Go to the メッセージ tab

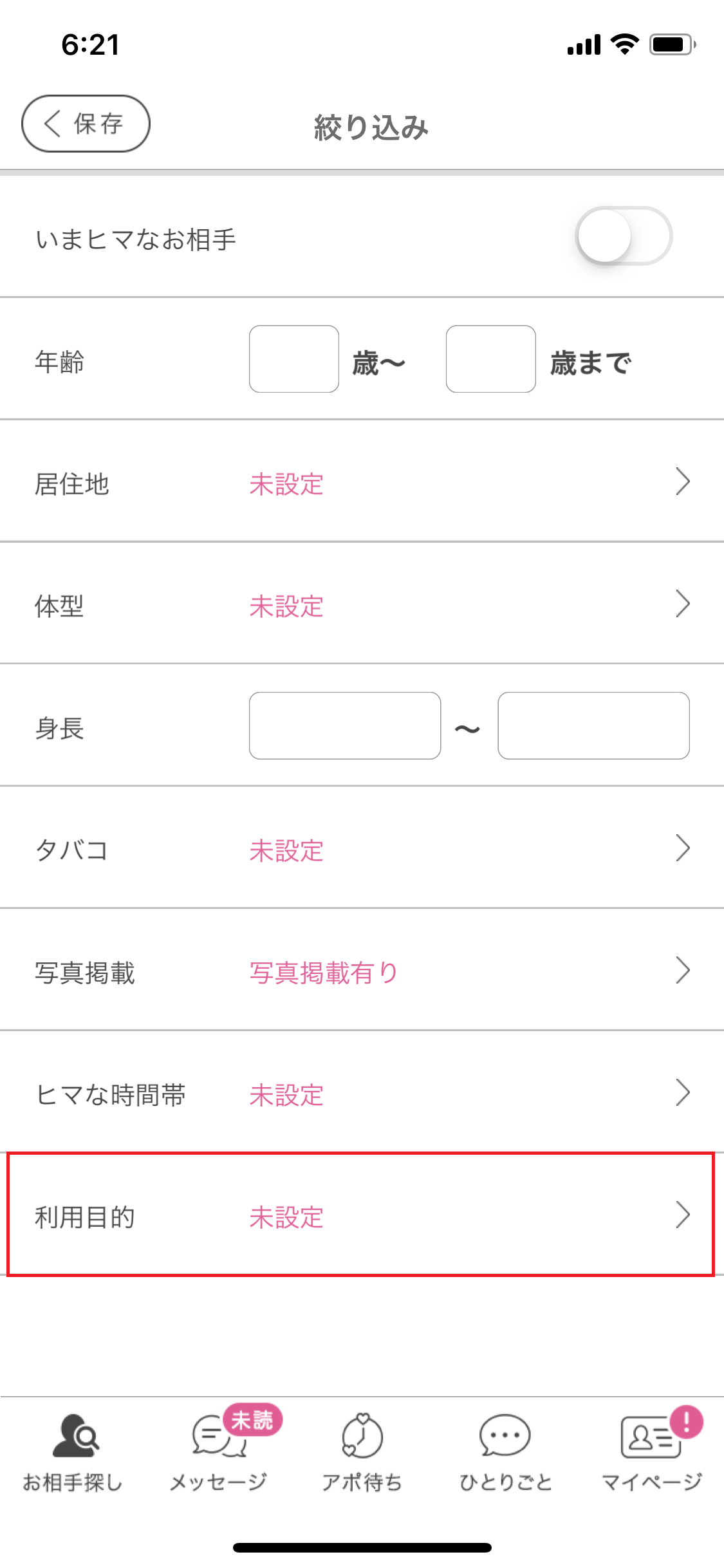point(218,1452)
